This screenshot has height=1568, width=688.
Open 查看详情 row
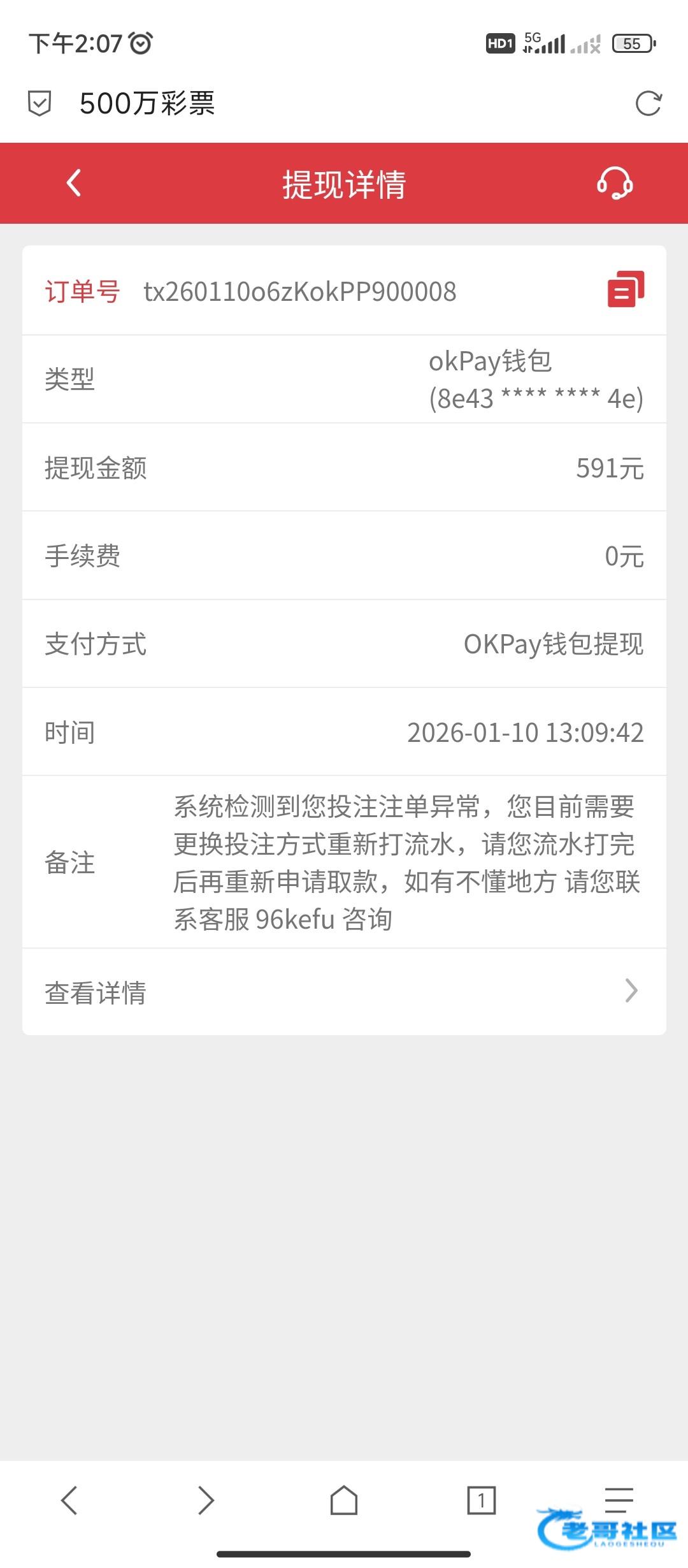click(344, 992)
